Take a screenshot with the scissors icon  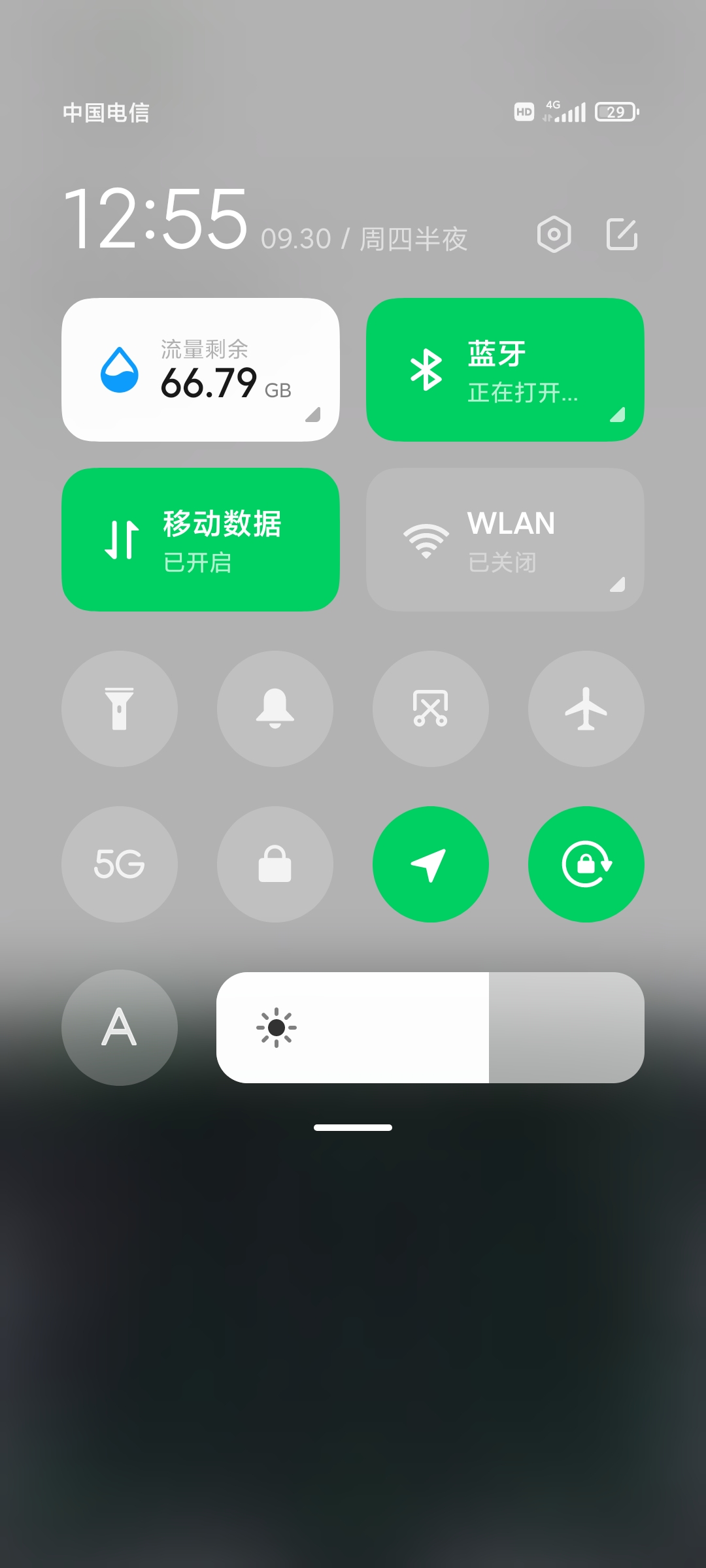431,709
